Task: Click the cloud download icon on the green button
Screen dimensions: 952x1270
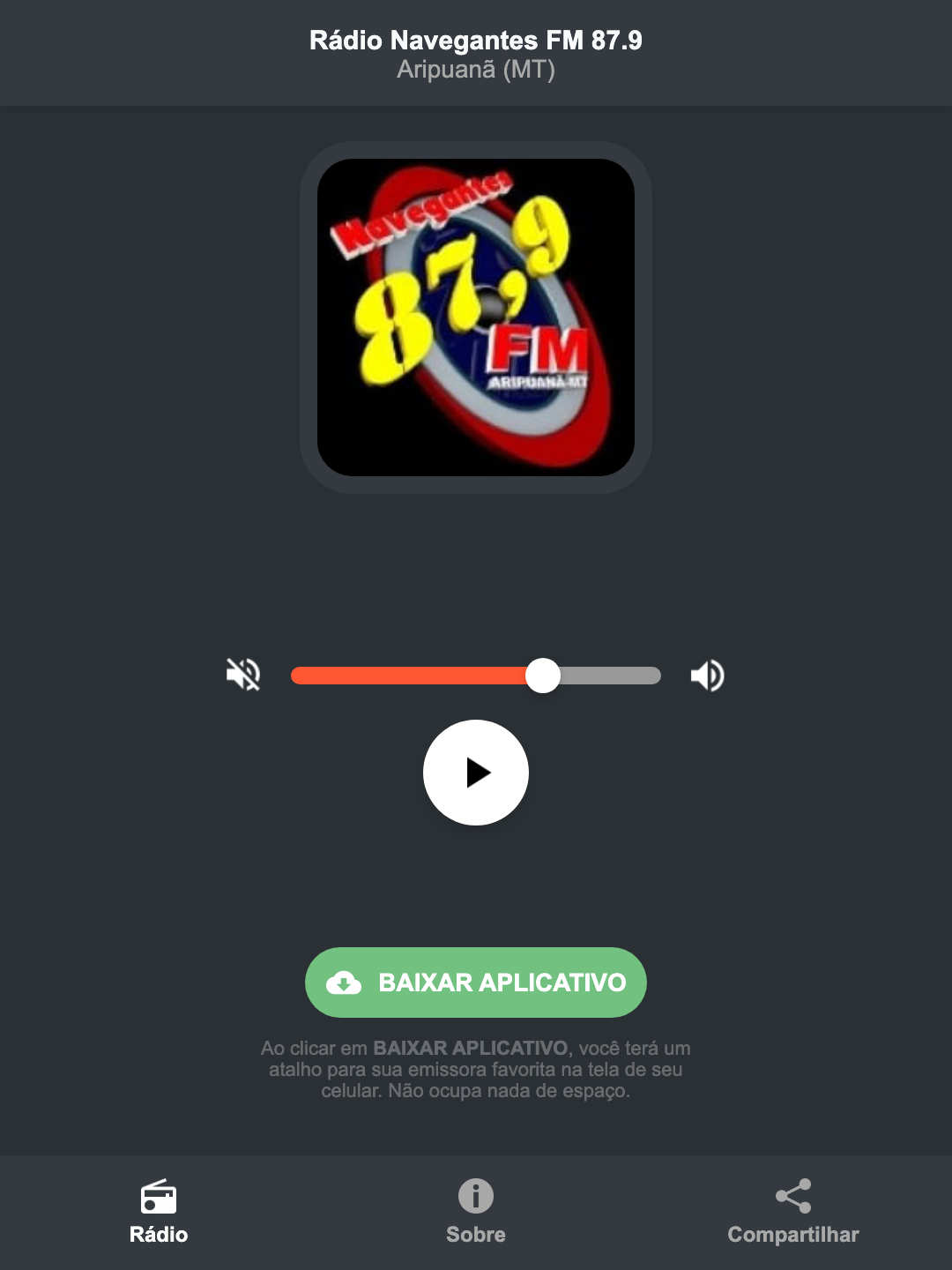Action: coord(346,982)
